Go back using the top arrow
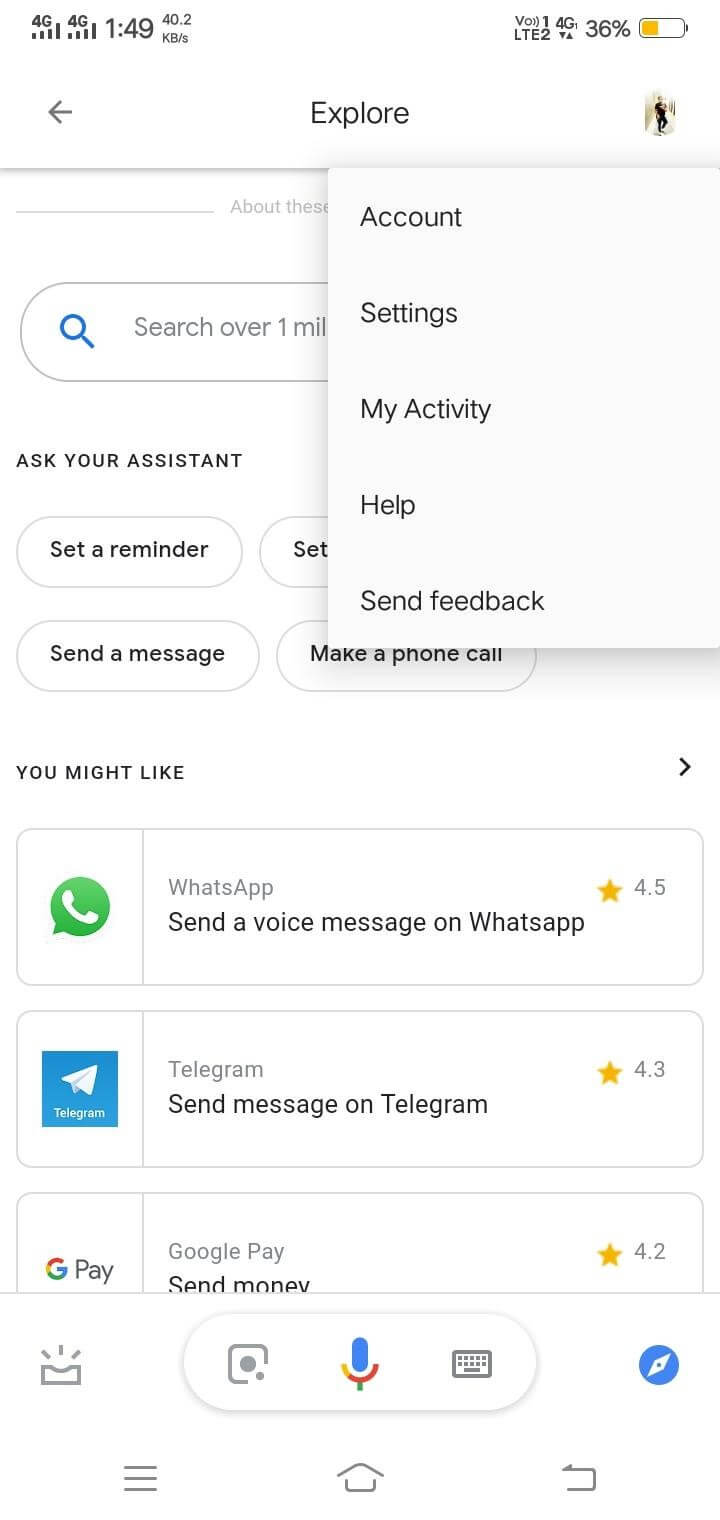The height and width of the screenshot is (1520, 720). coord(60,112)
